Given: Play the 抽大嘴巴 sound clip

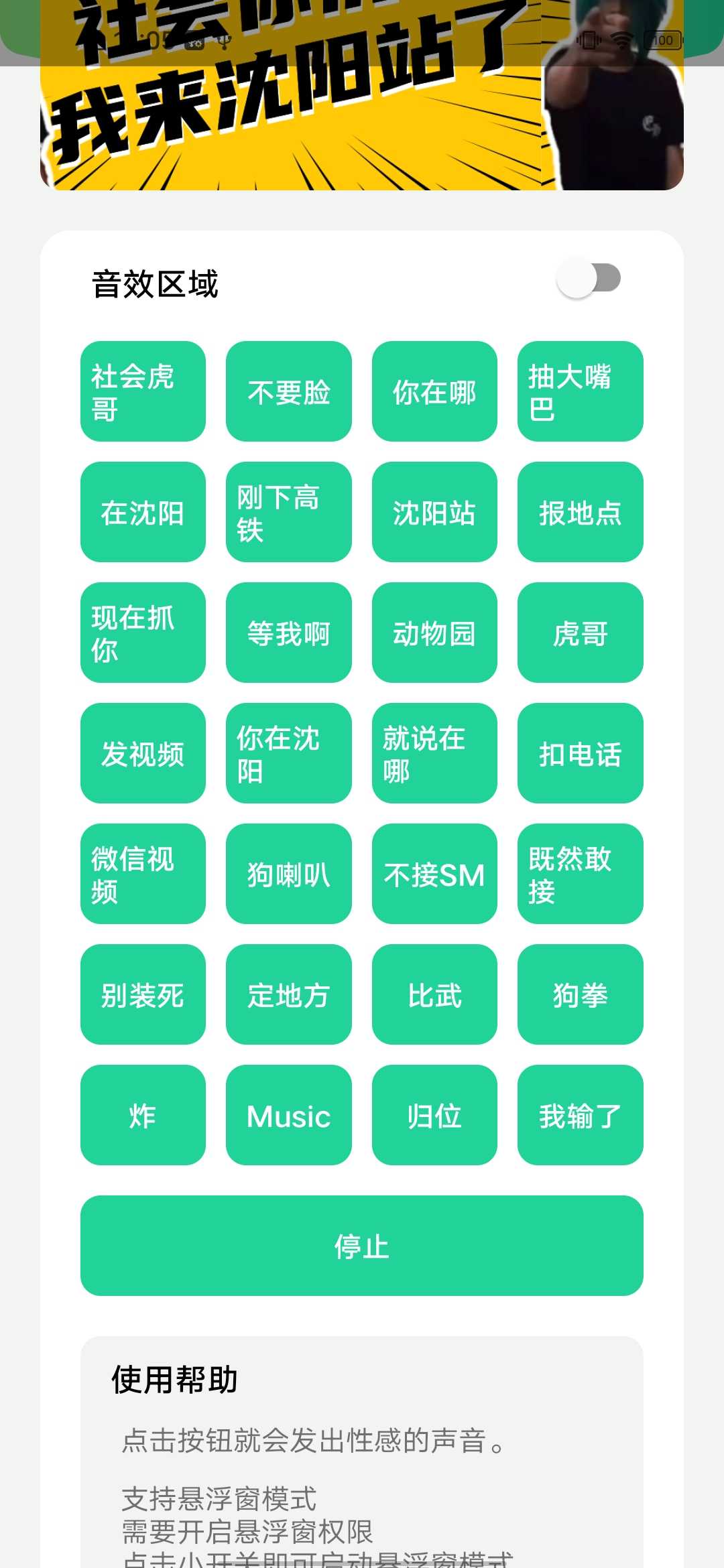Looking at the screenshot, I should pos(581,391).
